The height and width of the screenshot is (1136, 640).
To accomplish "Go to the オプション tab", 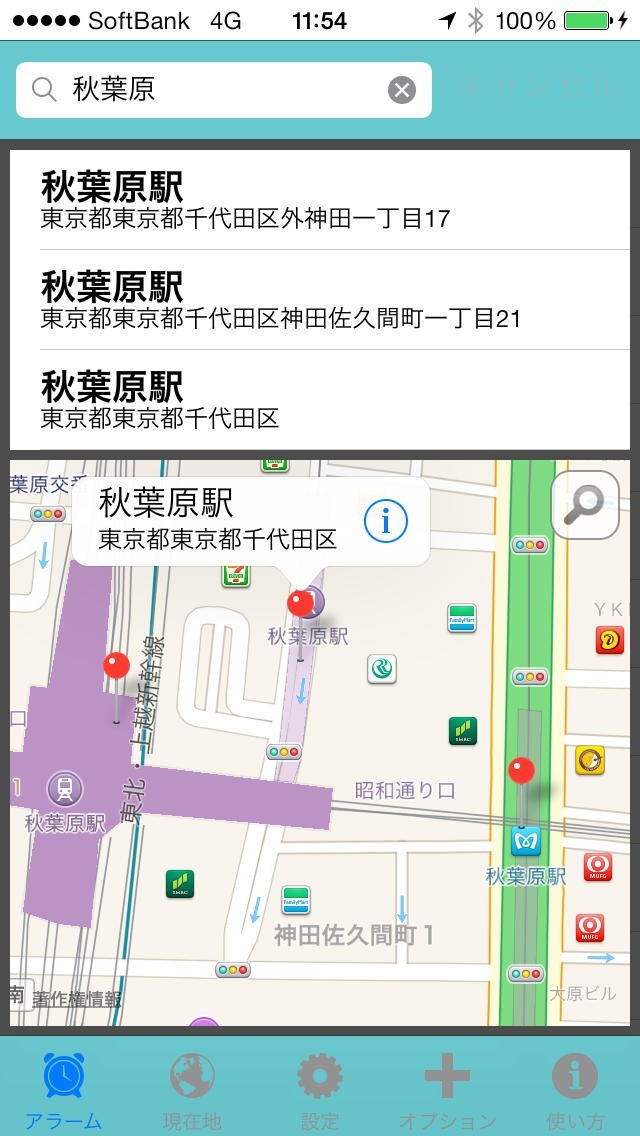I will click(x=447, y=1088).
